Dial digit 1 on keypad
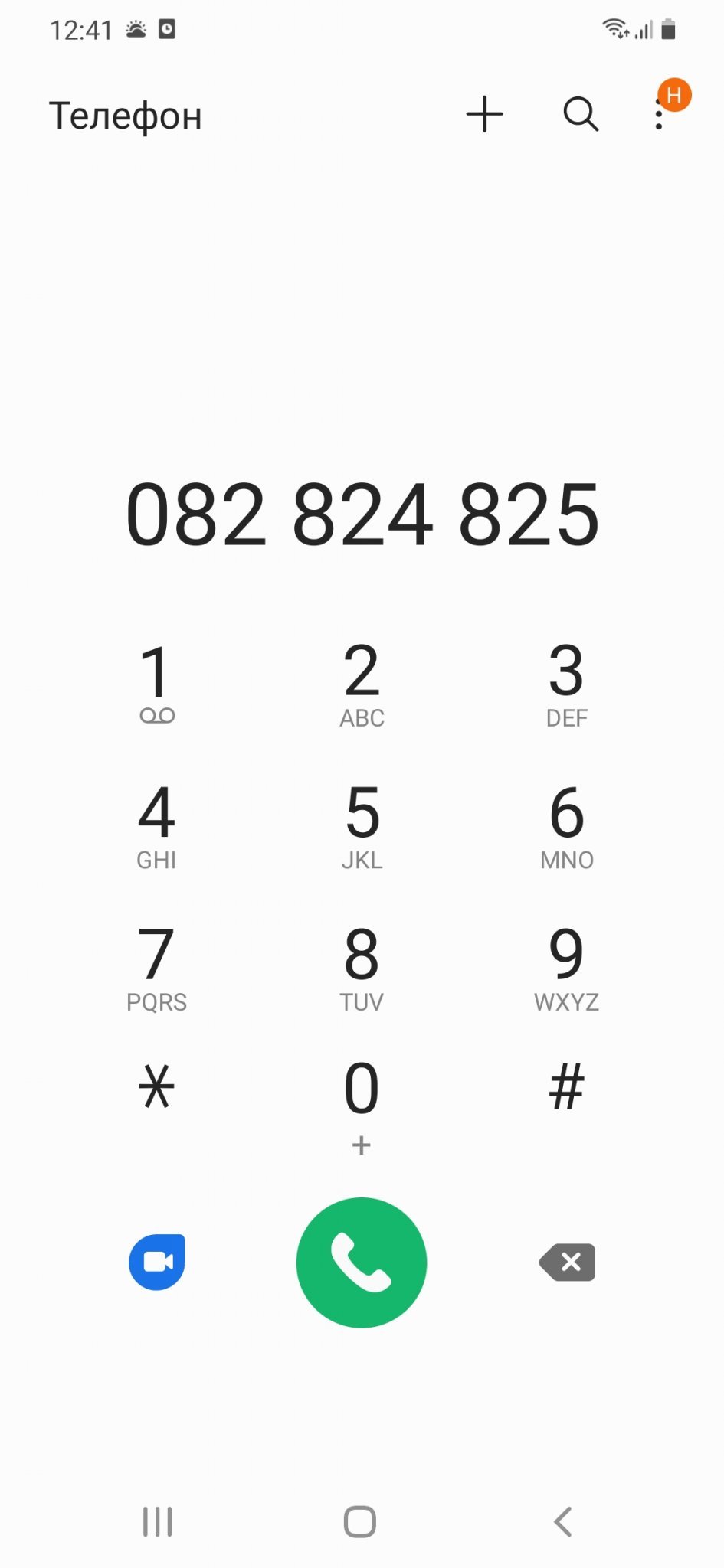724x1568 pixels. point(157,681)
